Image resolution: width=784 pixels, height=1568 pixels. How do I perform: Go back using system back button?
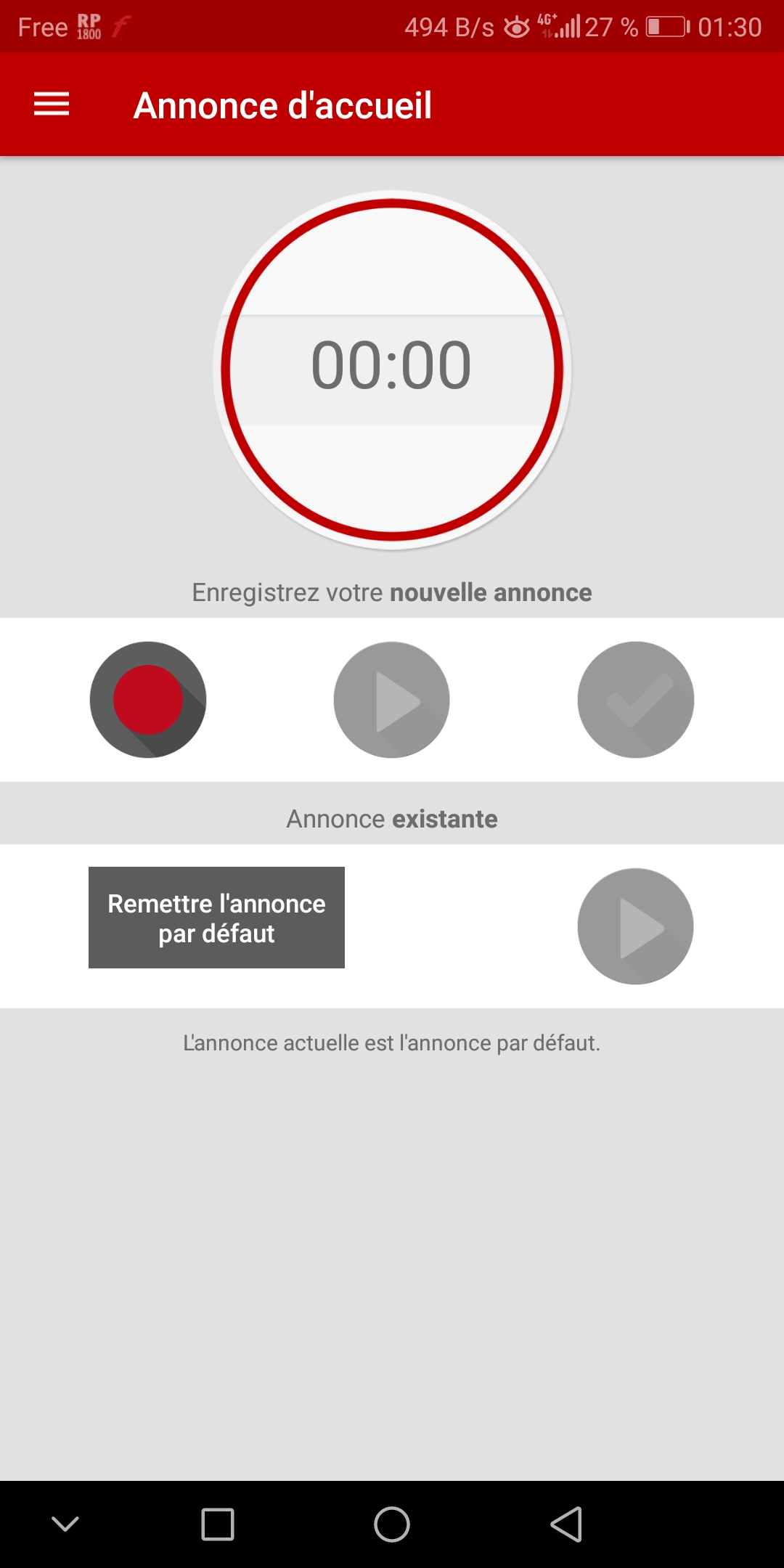point(566,1524)
